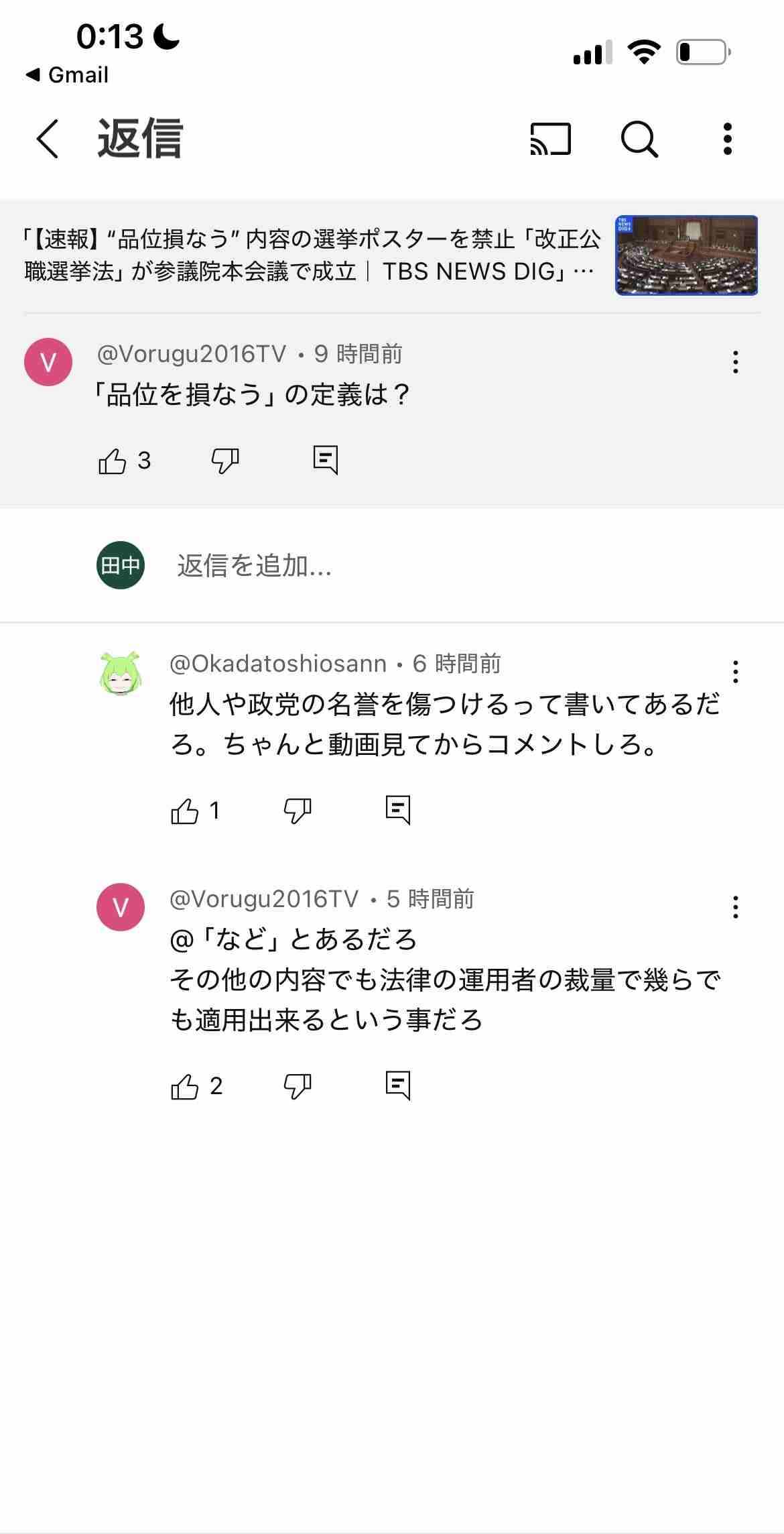Open options for the 5 時間前 reply
This screenshot has width=784, height=1534.
[736, 907]
